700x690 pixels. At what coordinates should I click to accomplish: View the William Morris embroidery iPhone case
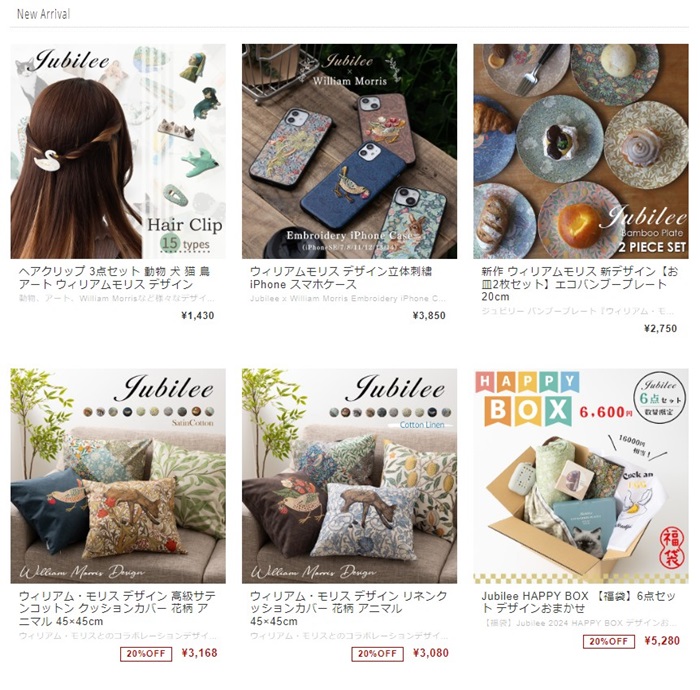click(349, 151)
